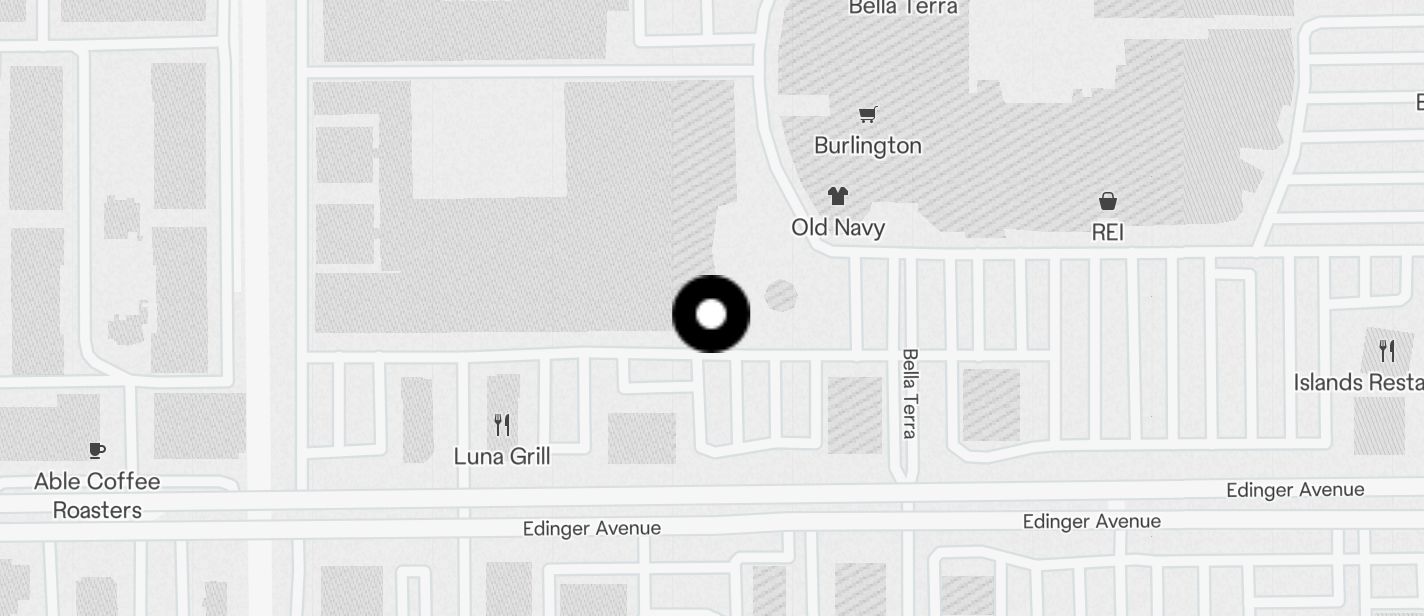Tap the black location pin marker

coord(711,314)
